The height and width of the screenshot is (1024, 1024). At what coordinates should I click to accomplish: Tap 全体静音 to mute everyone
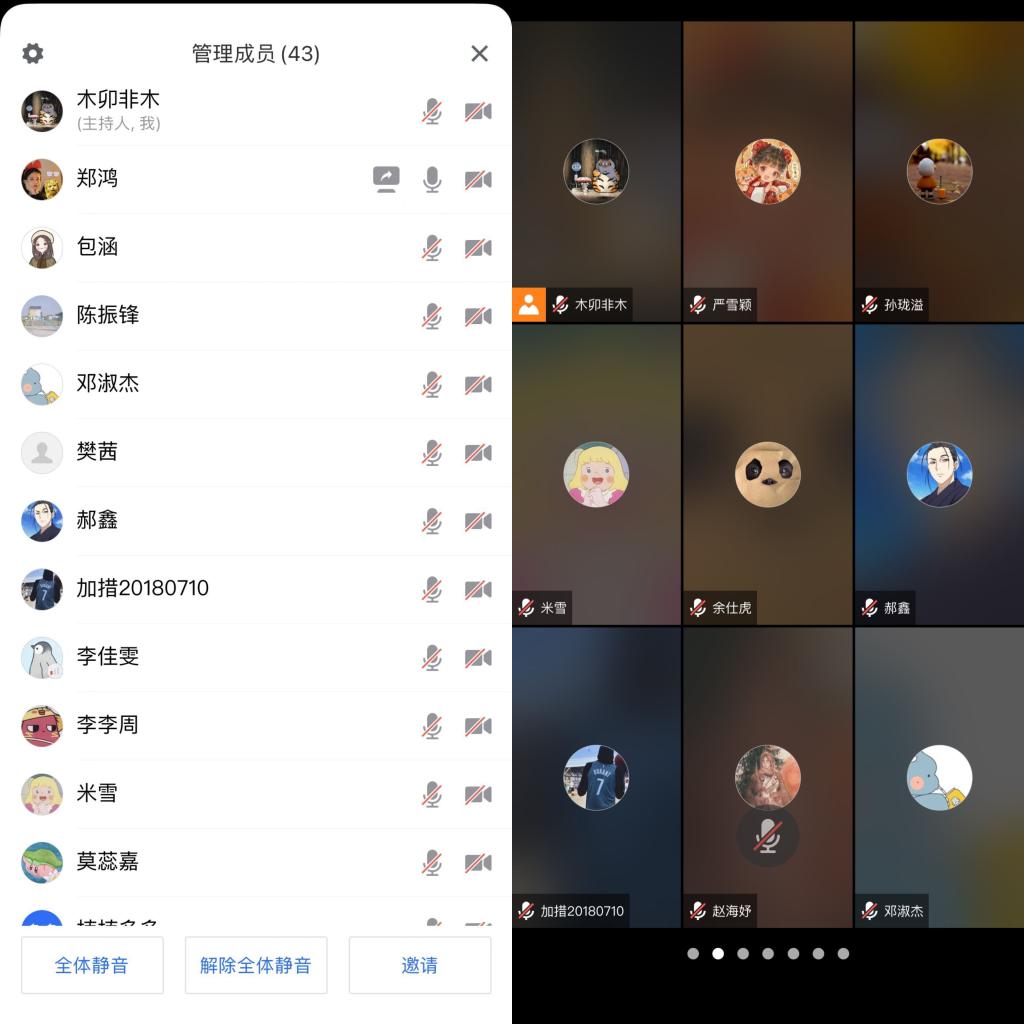click(x=92, y=966)
